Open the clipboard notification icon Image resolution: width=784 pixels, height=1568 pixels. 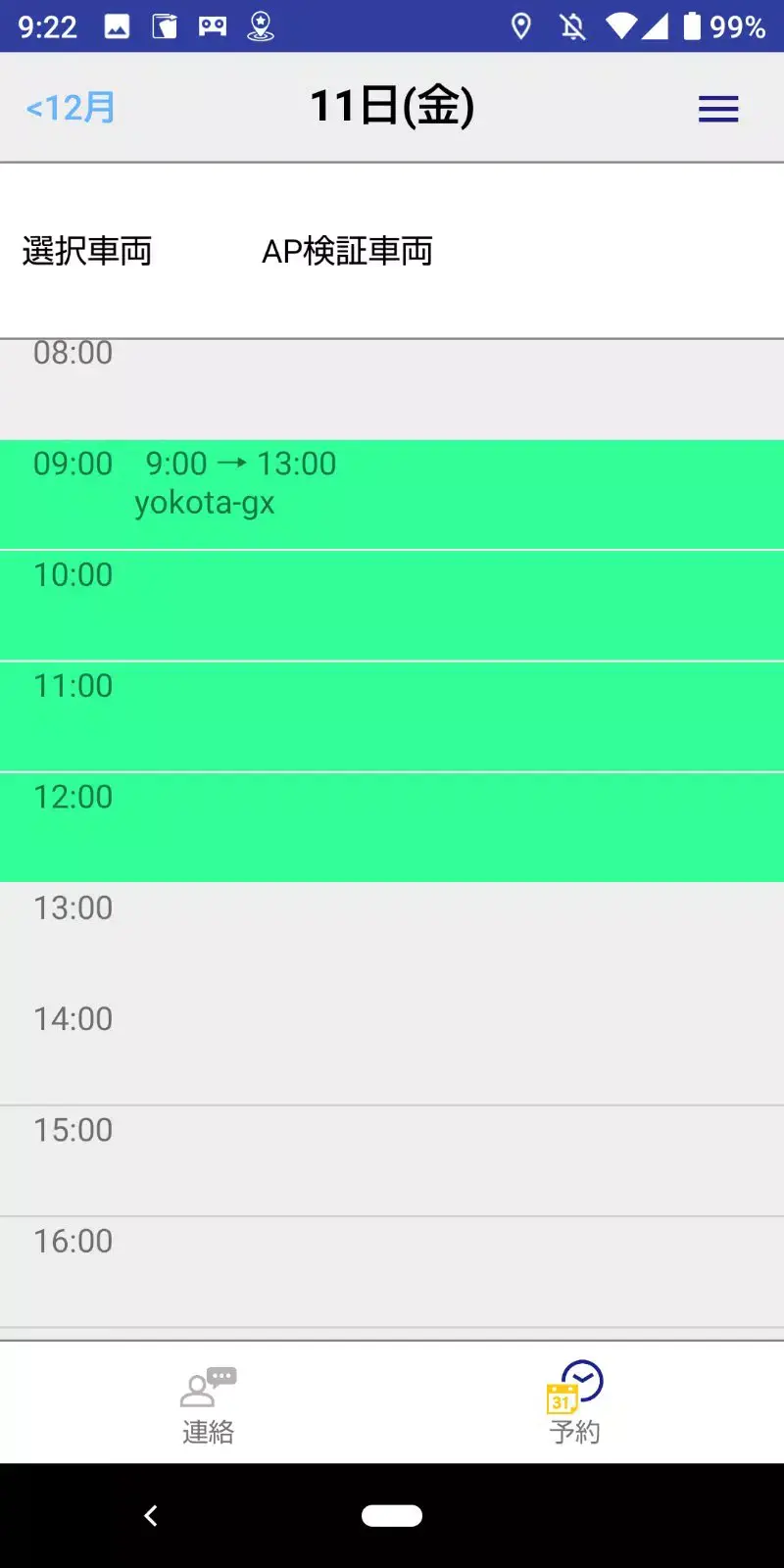[167, 26]
